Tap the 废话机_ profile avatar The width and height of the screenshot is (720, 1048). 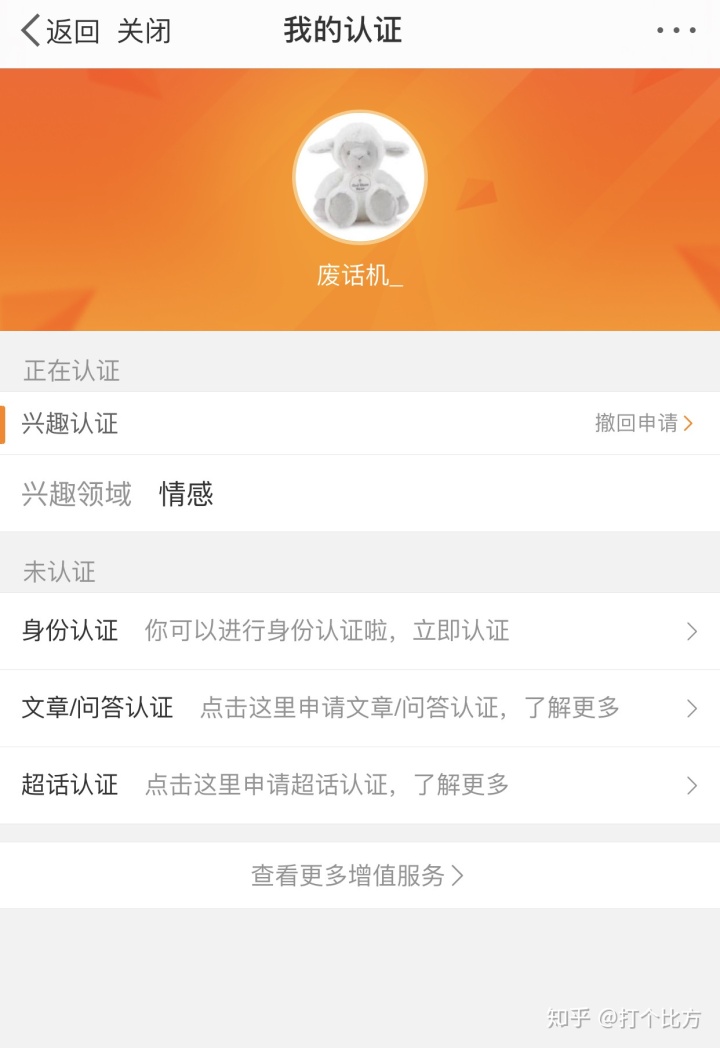click(360, 177)
